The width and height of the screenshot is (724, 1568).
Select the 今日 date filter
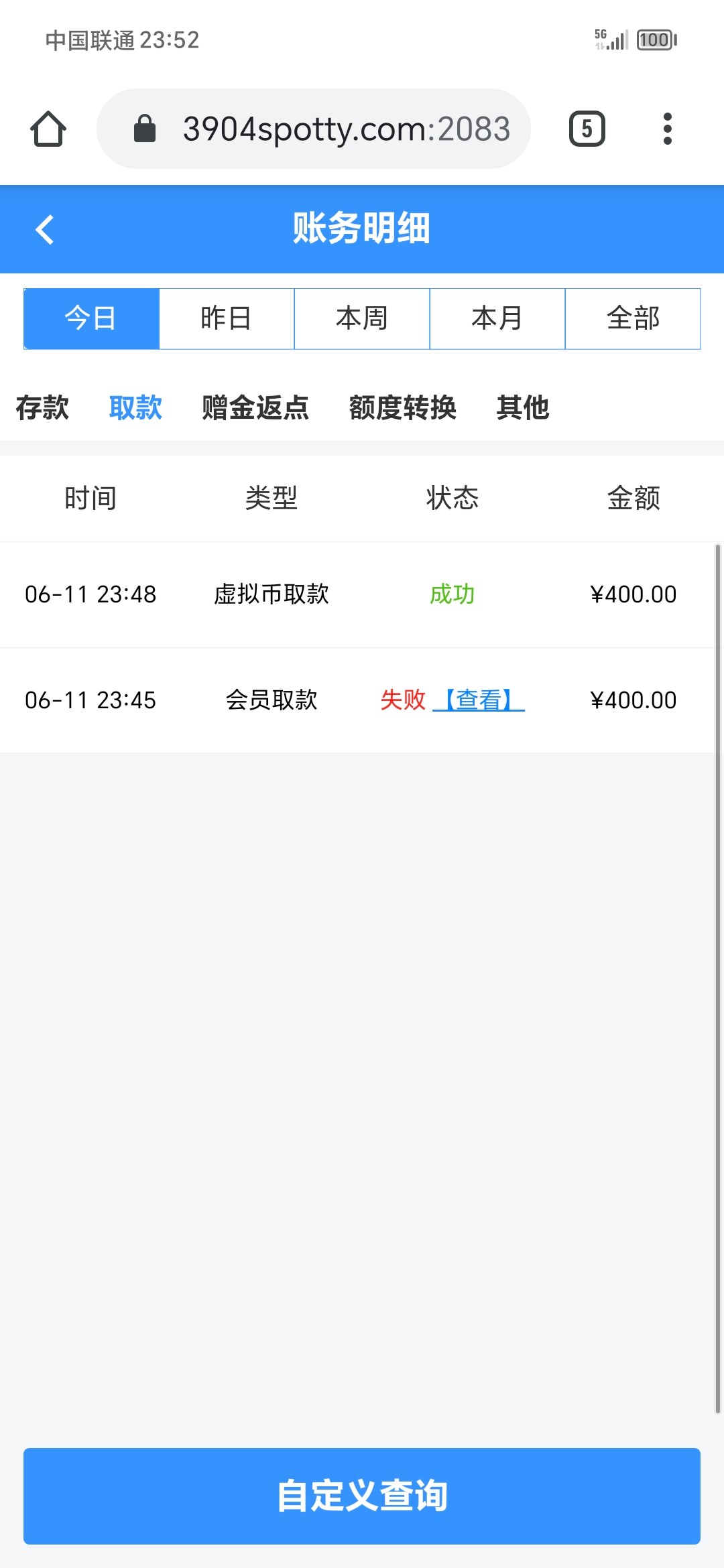tap(91, 318)
